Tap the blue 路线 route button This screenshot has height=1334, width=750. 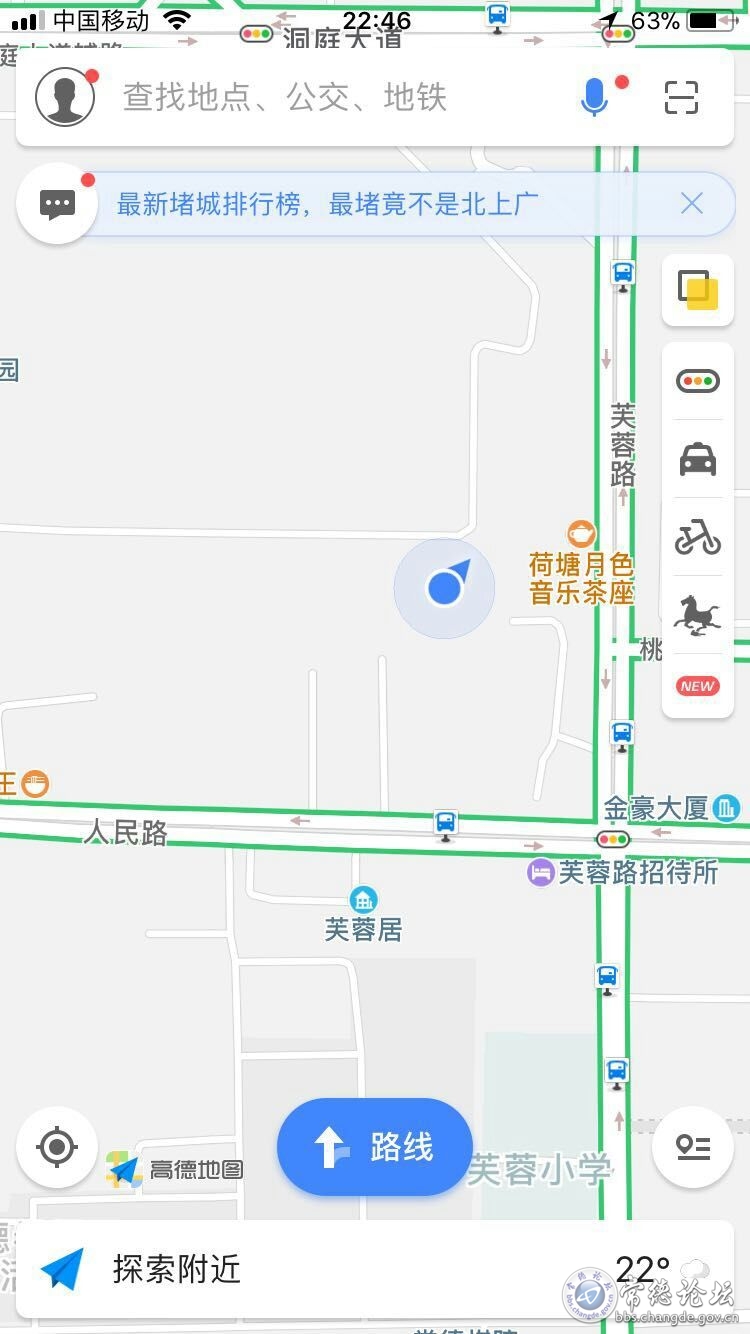click(375, 1147)
